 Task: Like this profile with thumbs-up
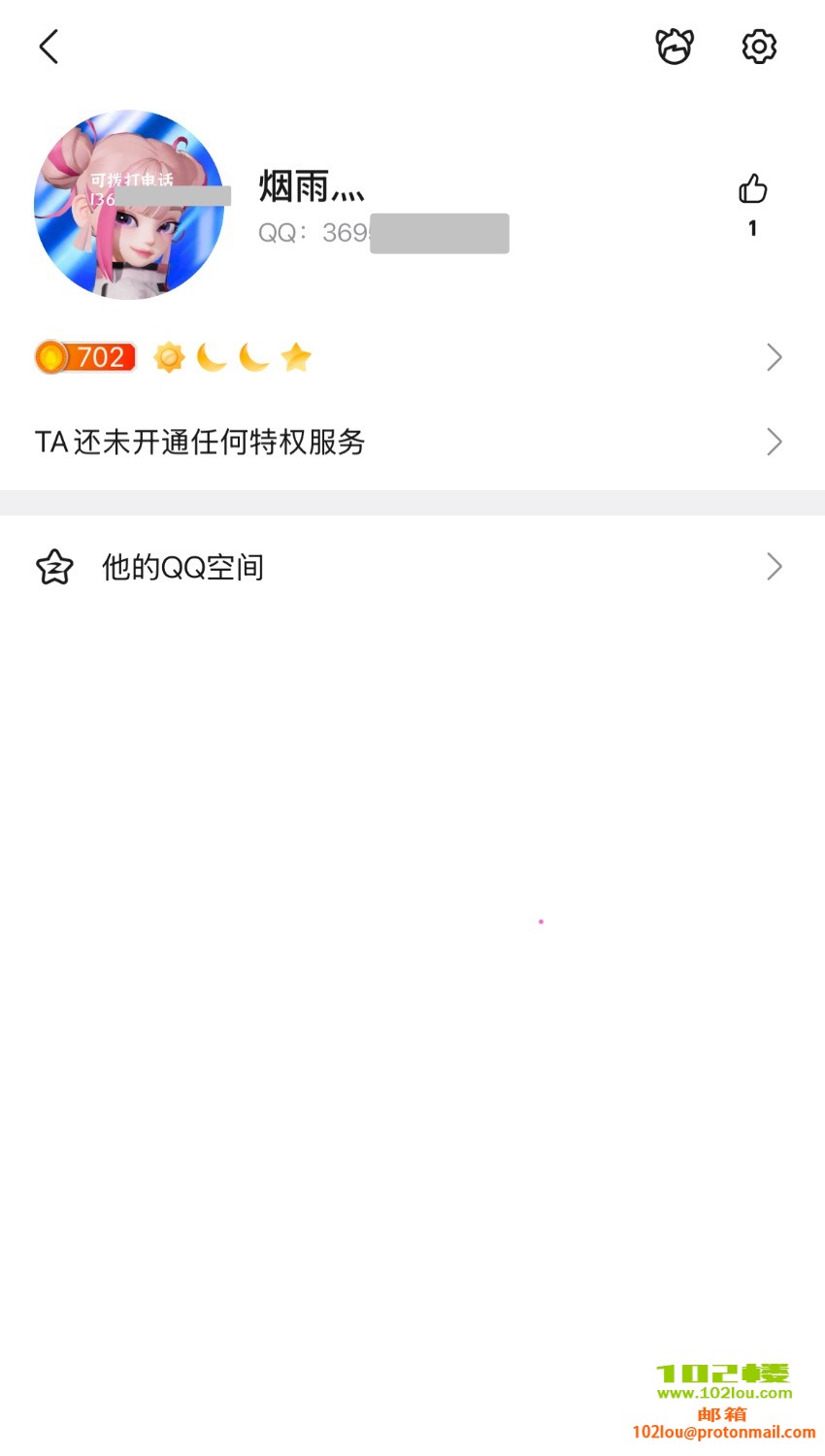(x=752, y=189)
